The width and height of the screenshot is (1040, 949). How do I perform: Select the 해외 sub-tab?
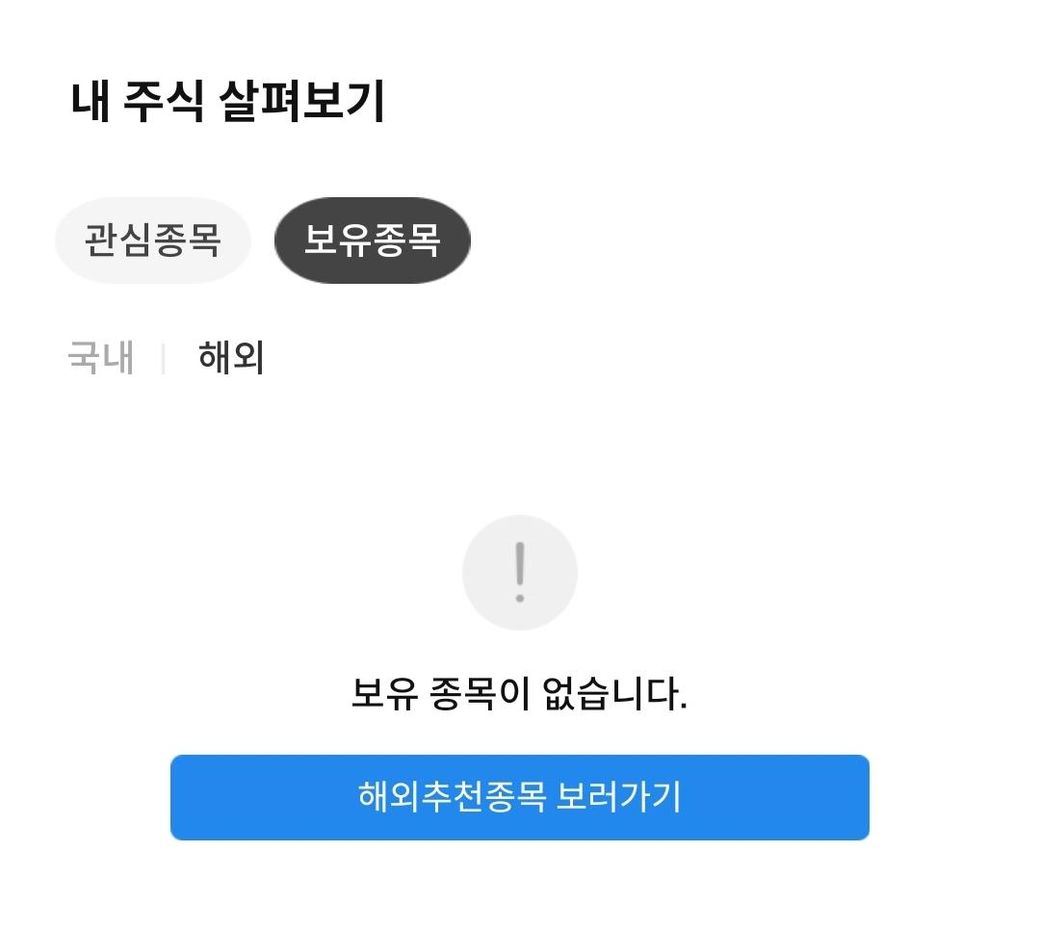click(231, 358)
